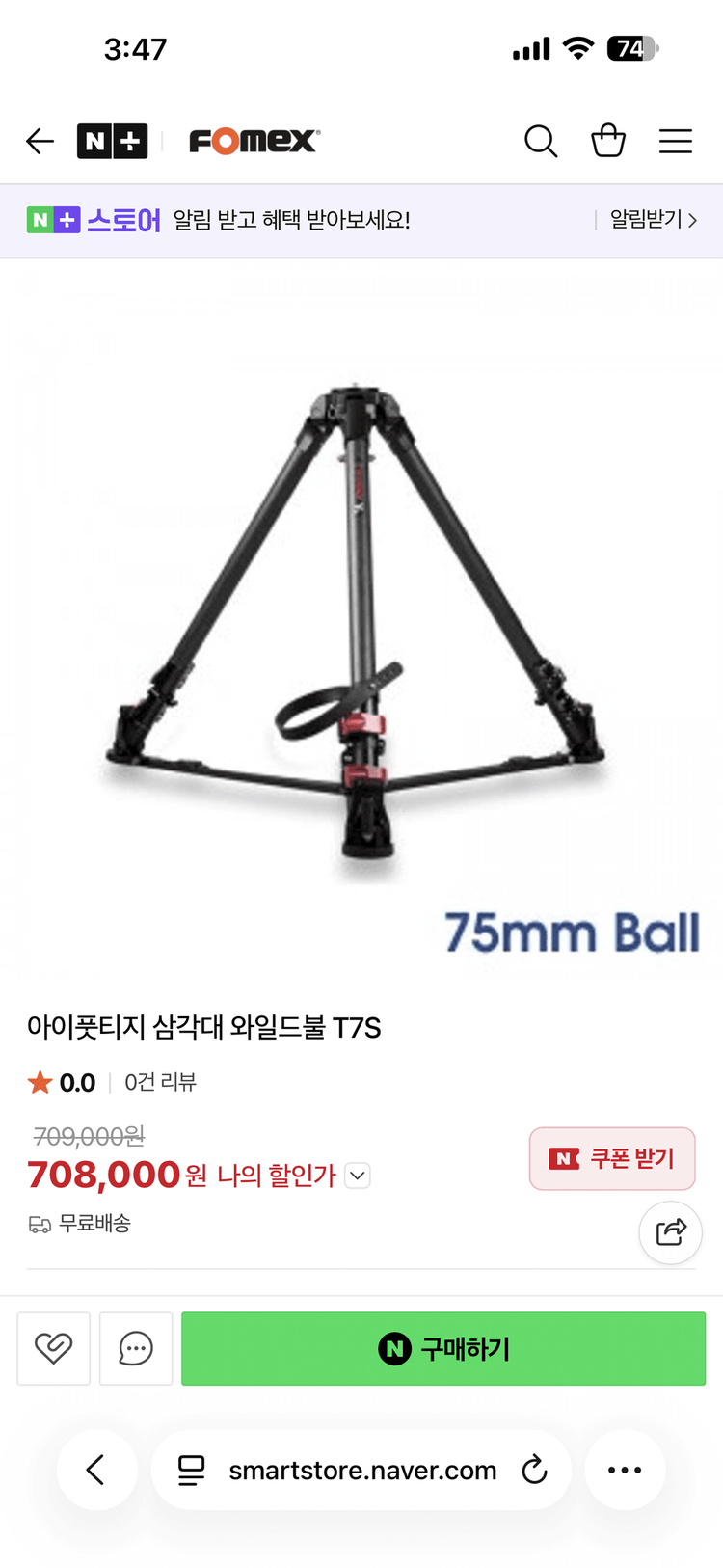Share this product using the share icon
Screen dimensions: 723x1568
point(670,1232)
